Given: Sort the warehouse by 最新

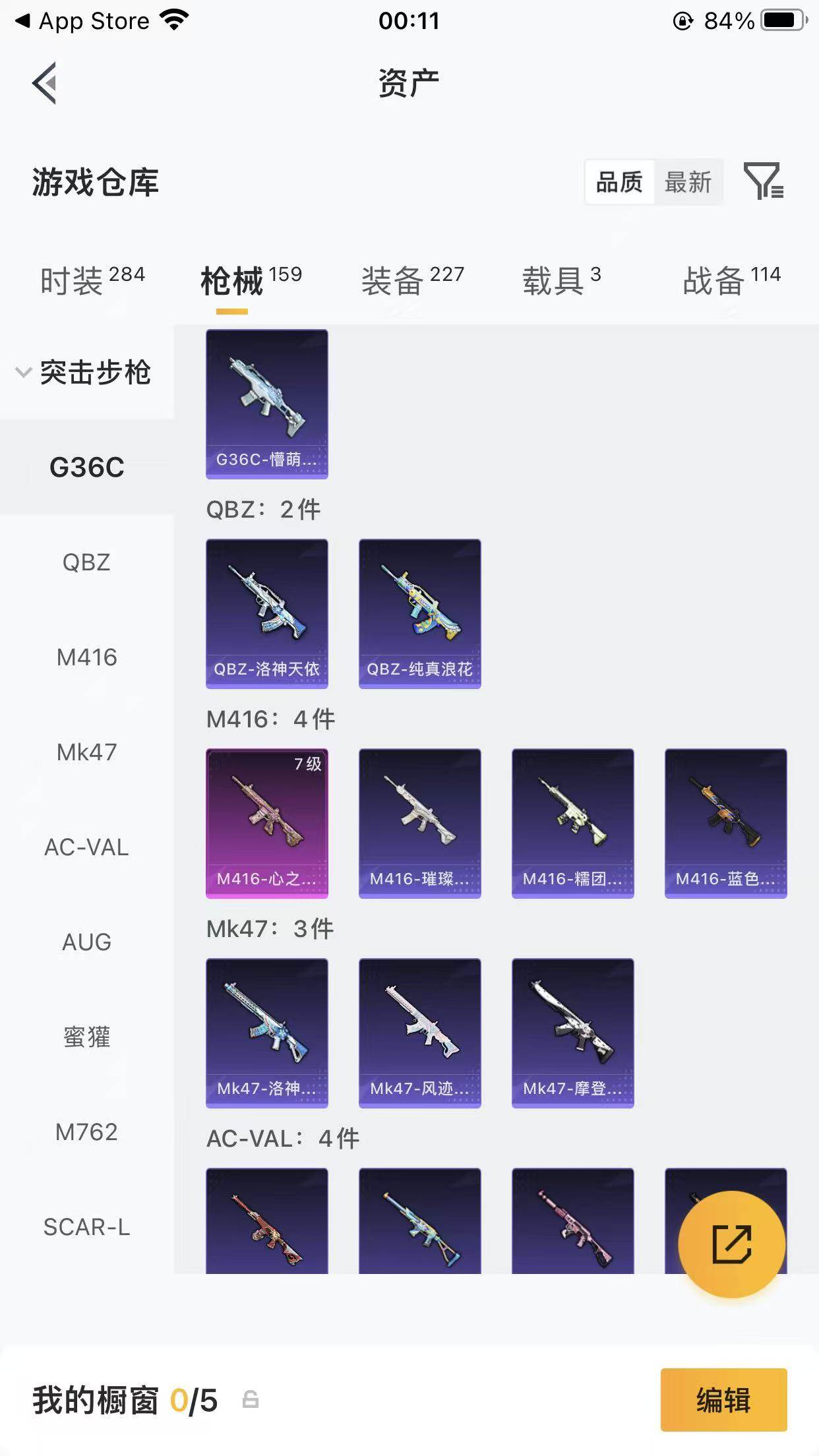Looking at the screenshot, I should coord(688,182).
